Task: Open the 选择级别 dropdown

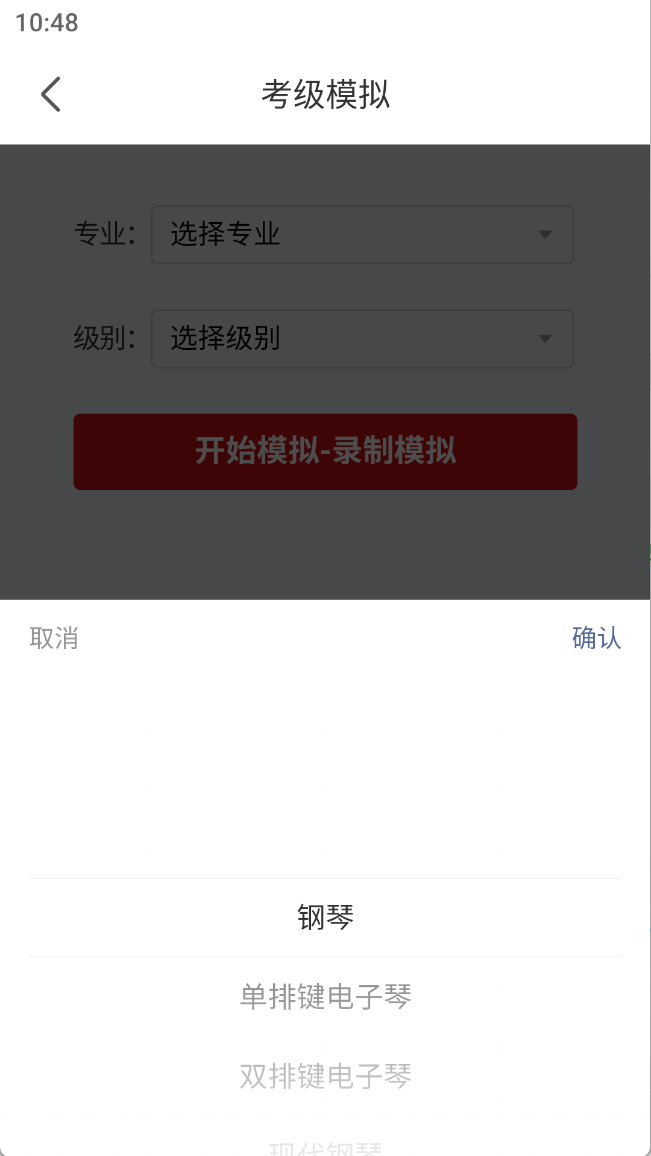Action: pos(362,339)
